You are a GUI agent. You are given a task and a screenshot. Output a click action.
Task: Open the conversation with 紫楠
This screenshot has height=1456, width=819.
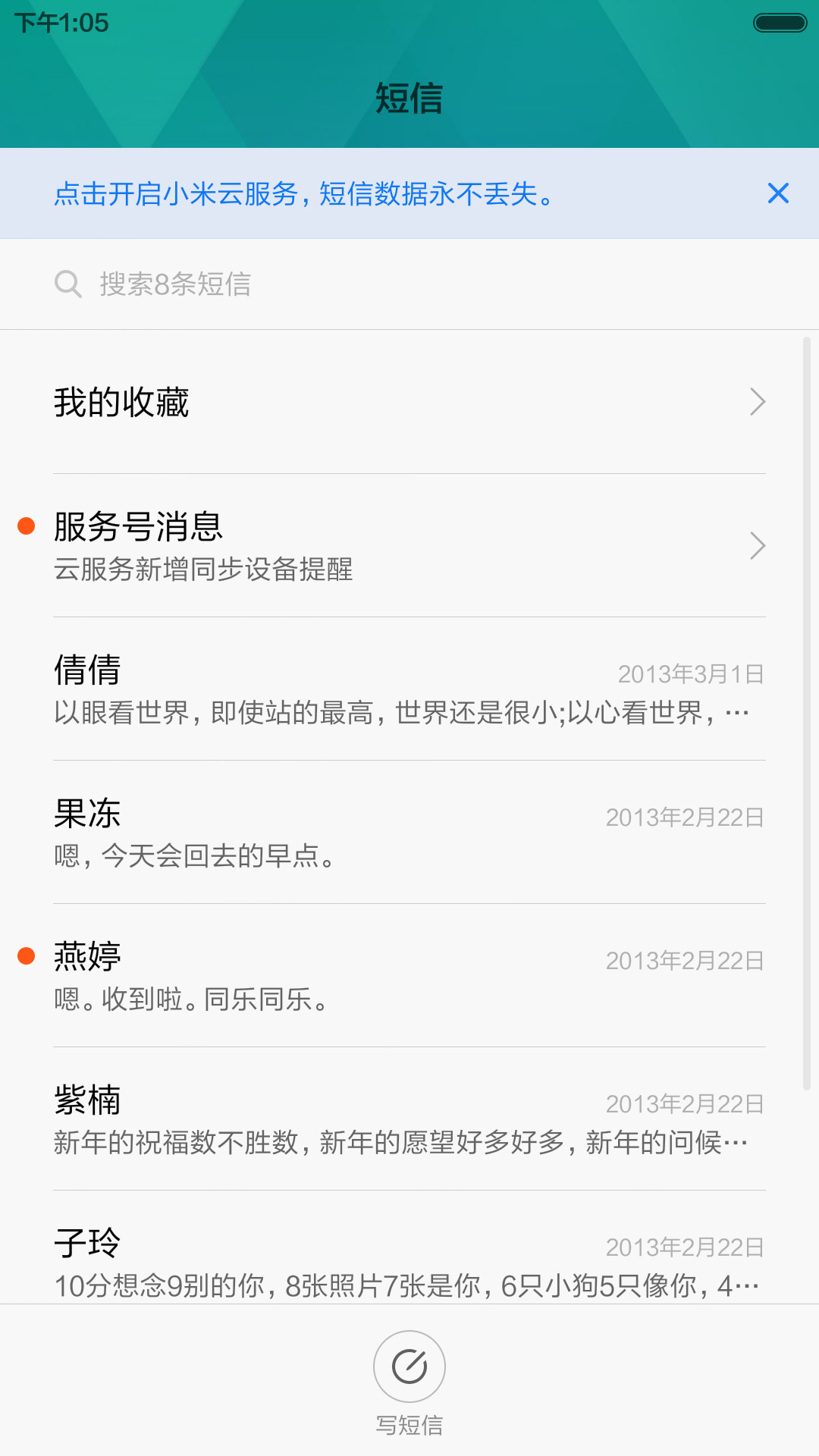409,1119
